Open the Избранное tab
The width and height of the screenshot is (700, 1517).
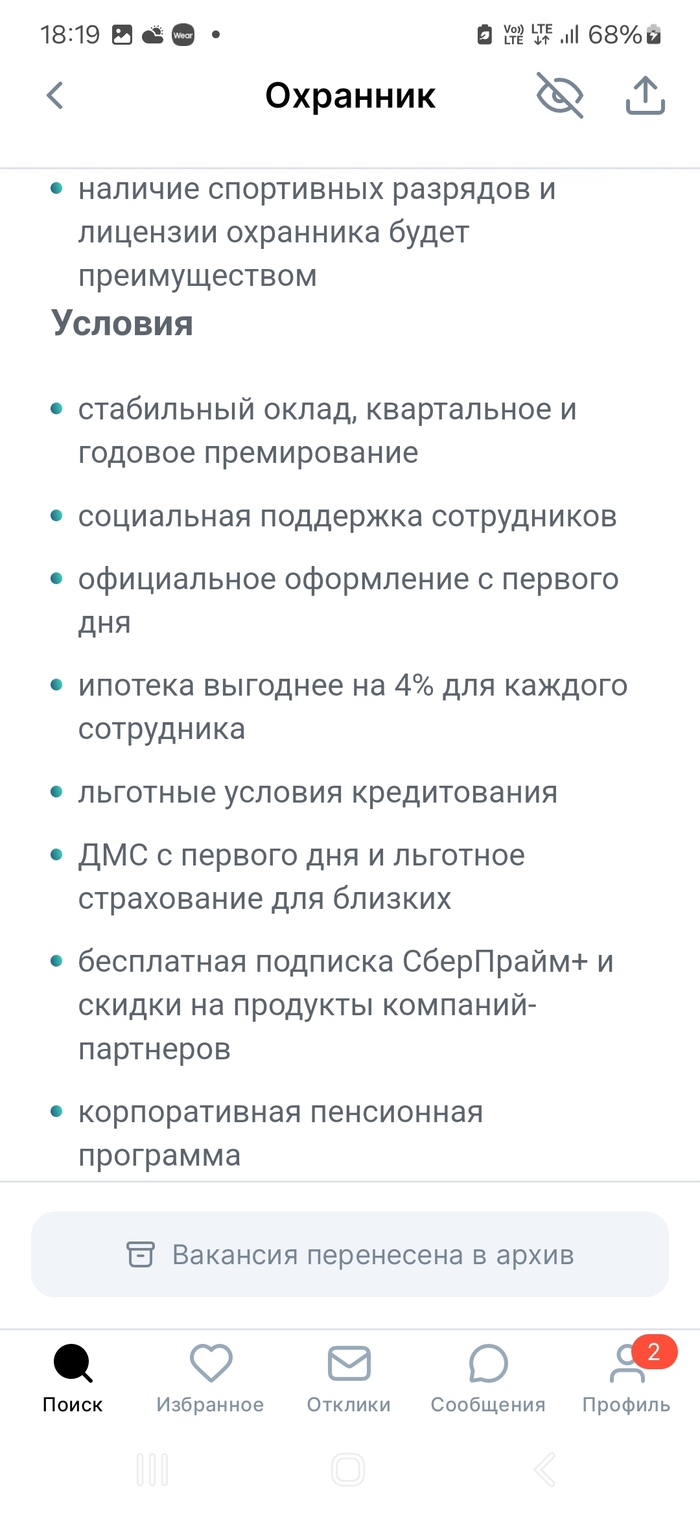[210, 1378]
